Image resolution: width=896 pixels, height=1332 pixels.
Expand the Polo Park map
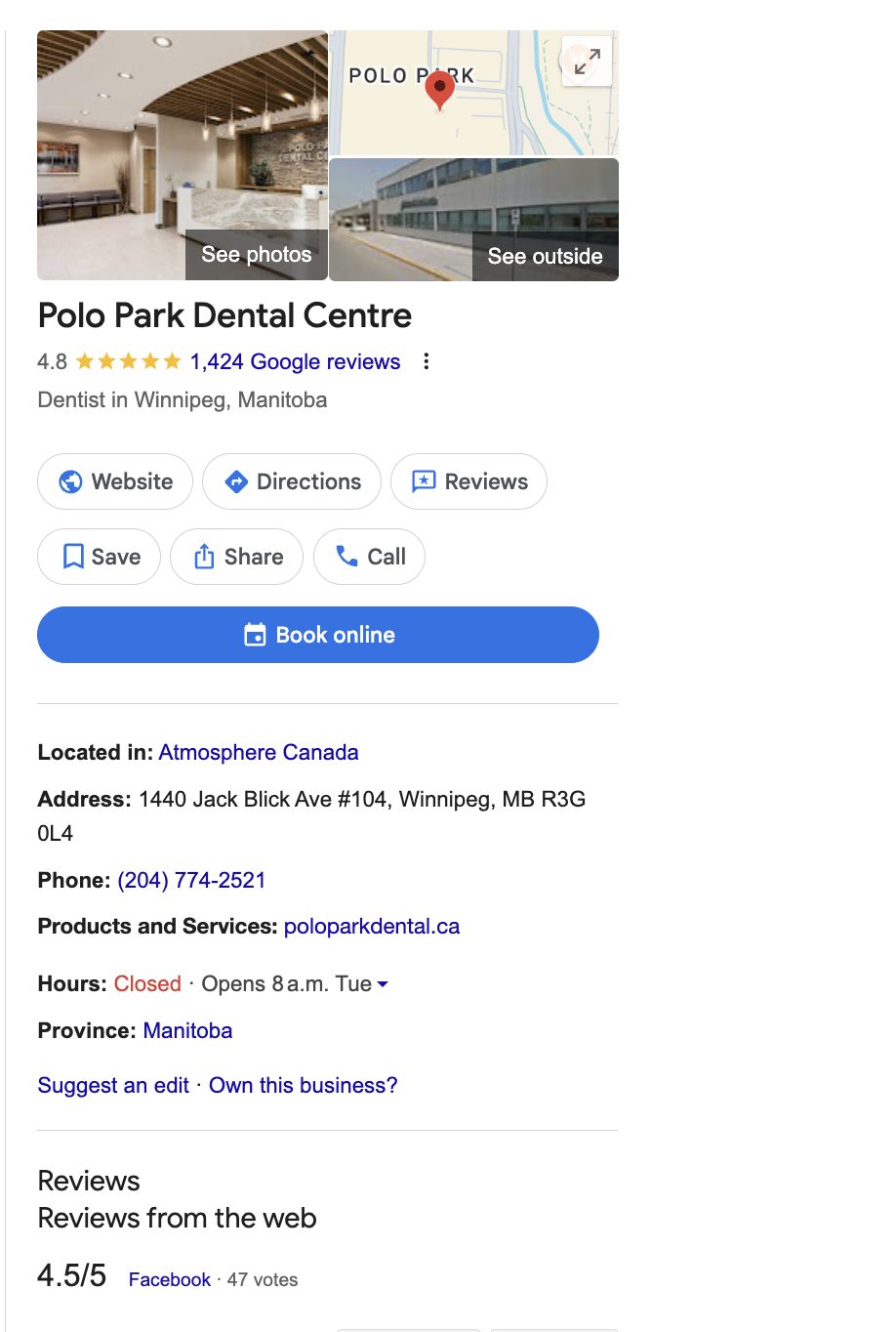tap(587, 62)
